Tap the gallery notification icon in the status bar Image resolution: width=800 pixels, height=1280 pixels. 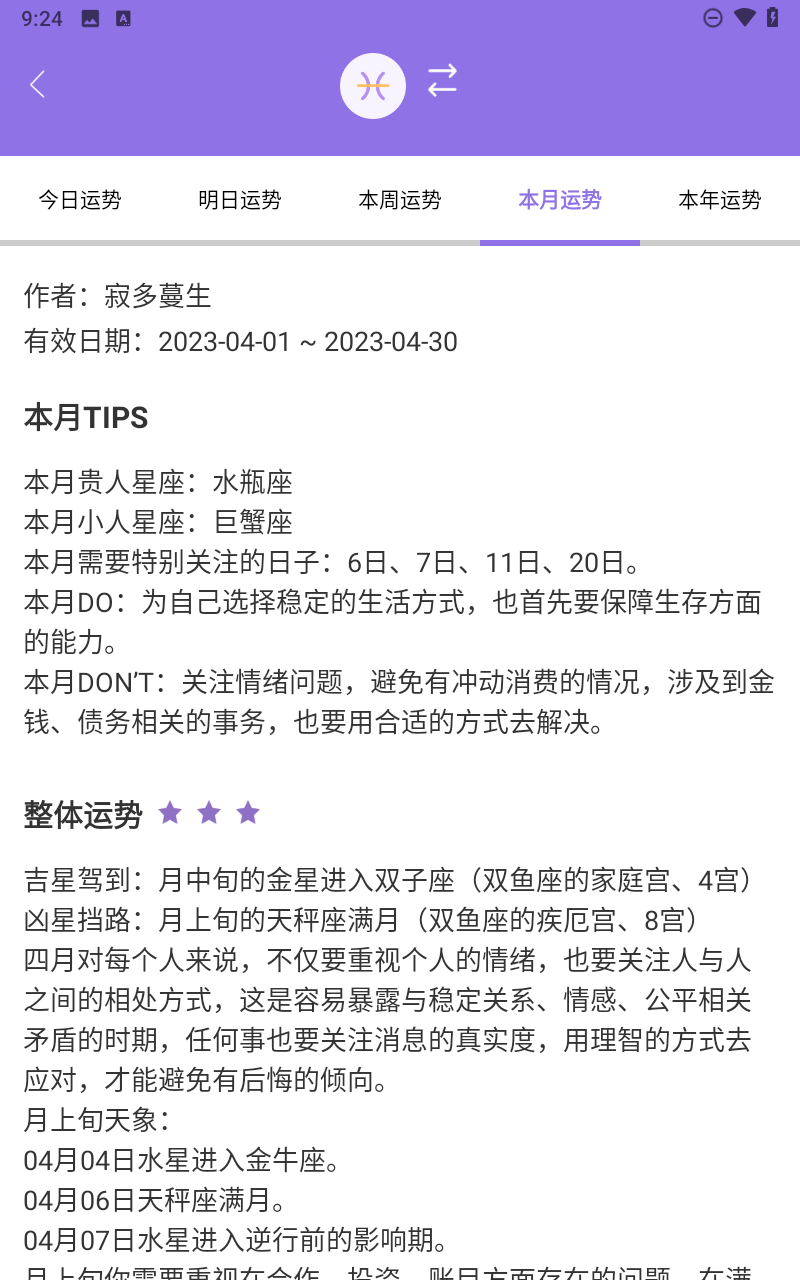tap(90, 17)
